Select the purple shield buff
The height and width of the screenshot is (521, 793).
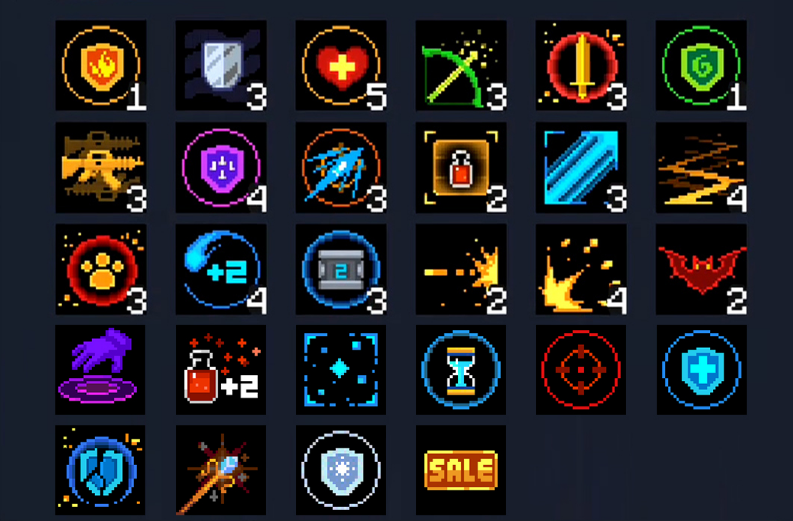point(221,167)
